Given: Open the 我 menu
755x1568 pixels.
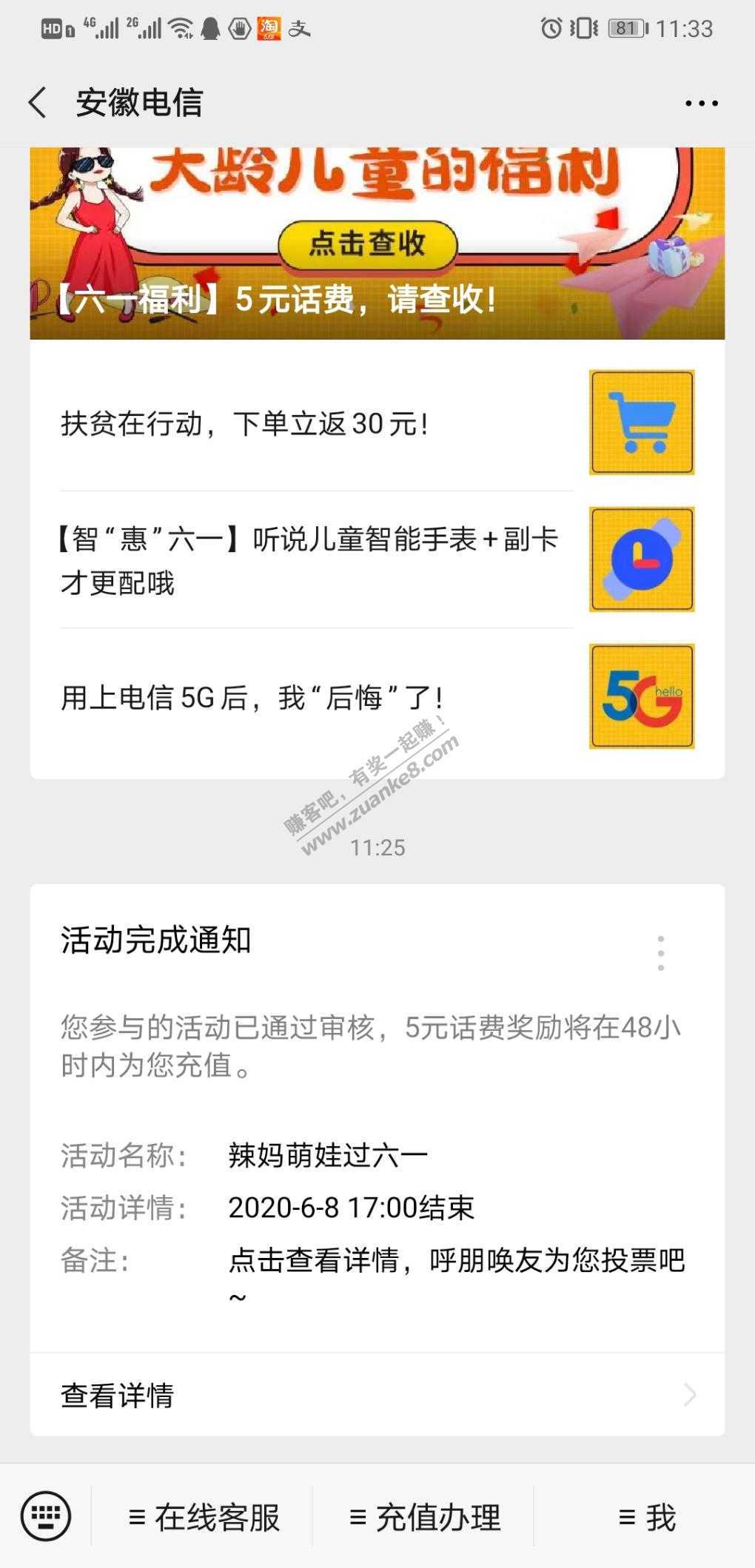Looking at the screenshot, I should (x=646, y=1518).
